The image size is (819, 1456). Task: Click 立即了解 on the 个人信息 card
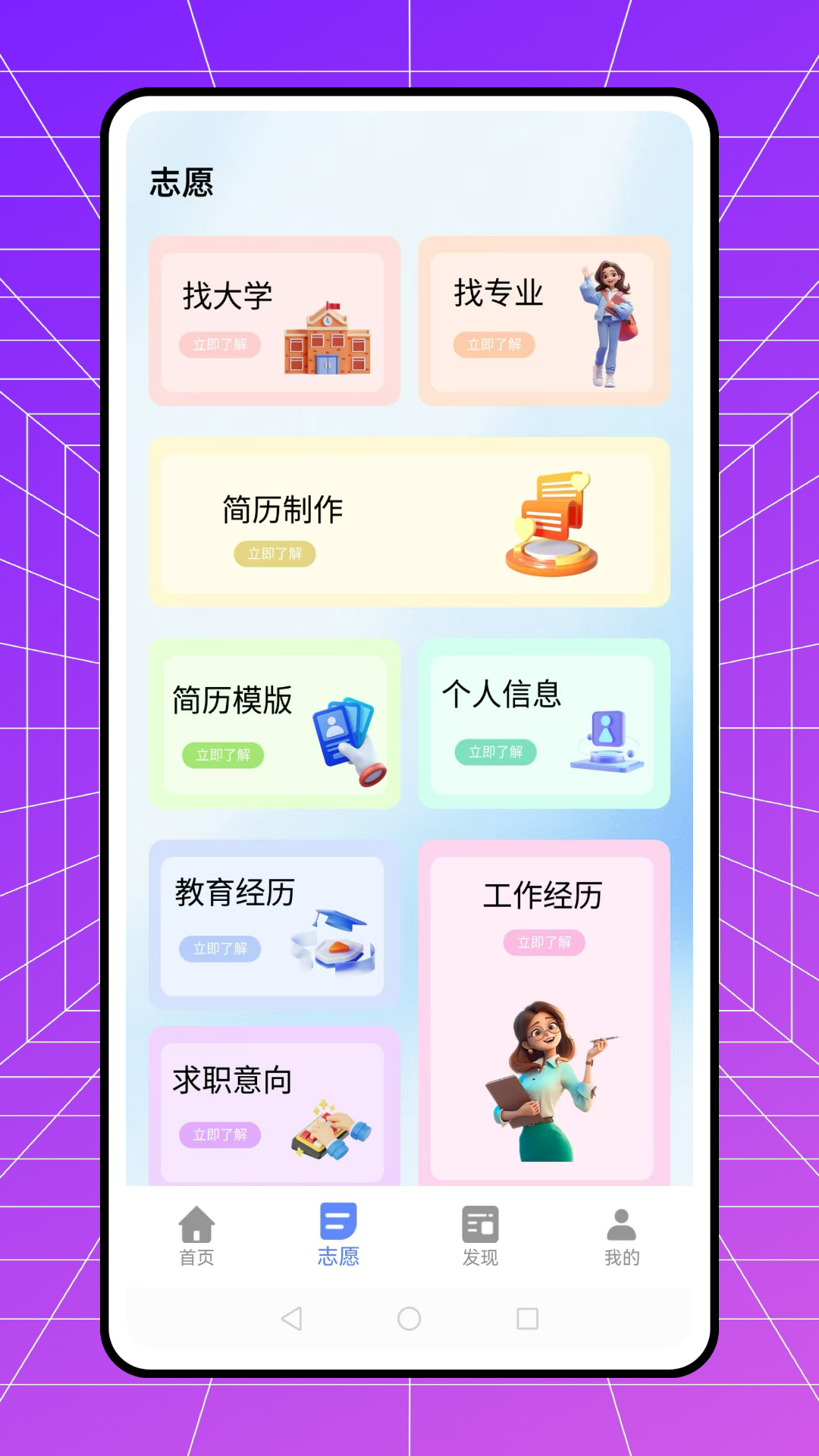(x=495, y=752)
